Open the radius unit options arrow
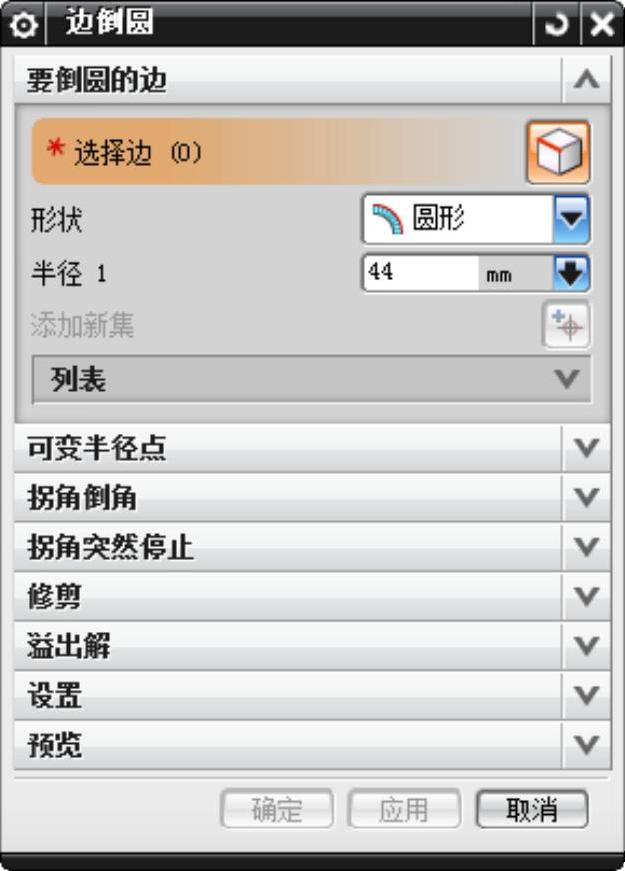The height and width of the screenshot is (871, 625). coord(571,272)
